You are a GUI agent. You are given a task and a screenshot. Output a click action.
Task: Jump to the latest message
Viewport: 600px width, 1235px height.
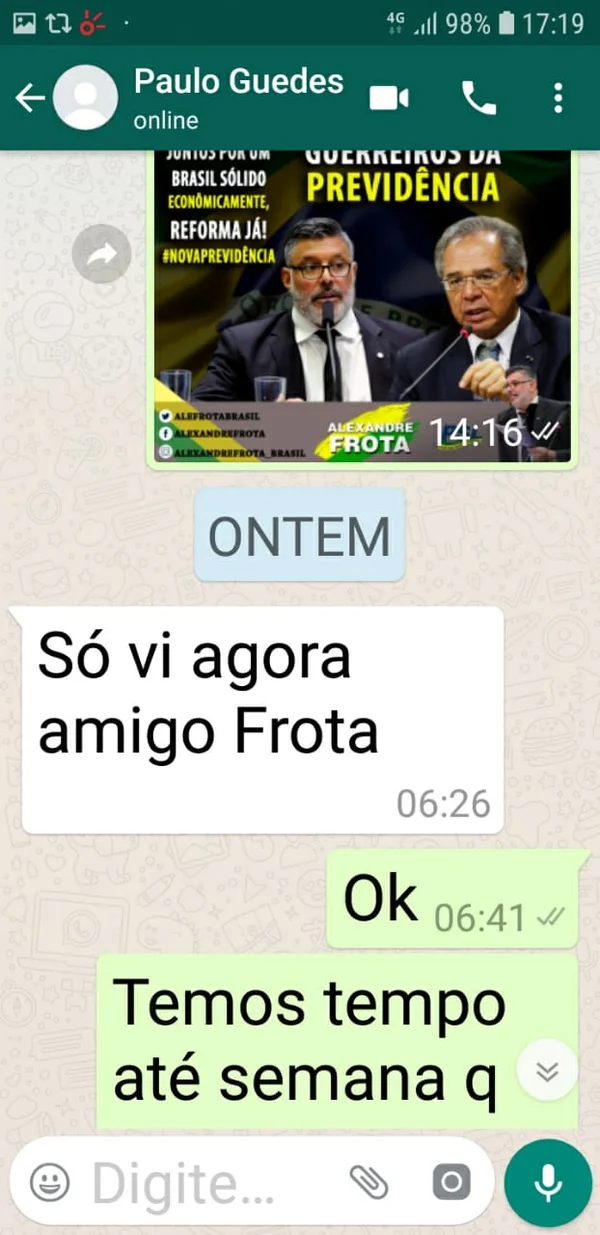547,1070
